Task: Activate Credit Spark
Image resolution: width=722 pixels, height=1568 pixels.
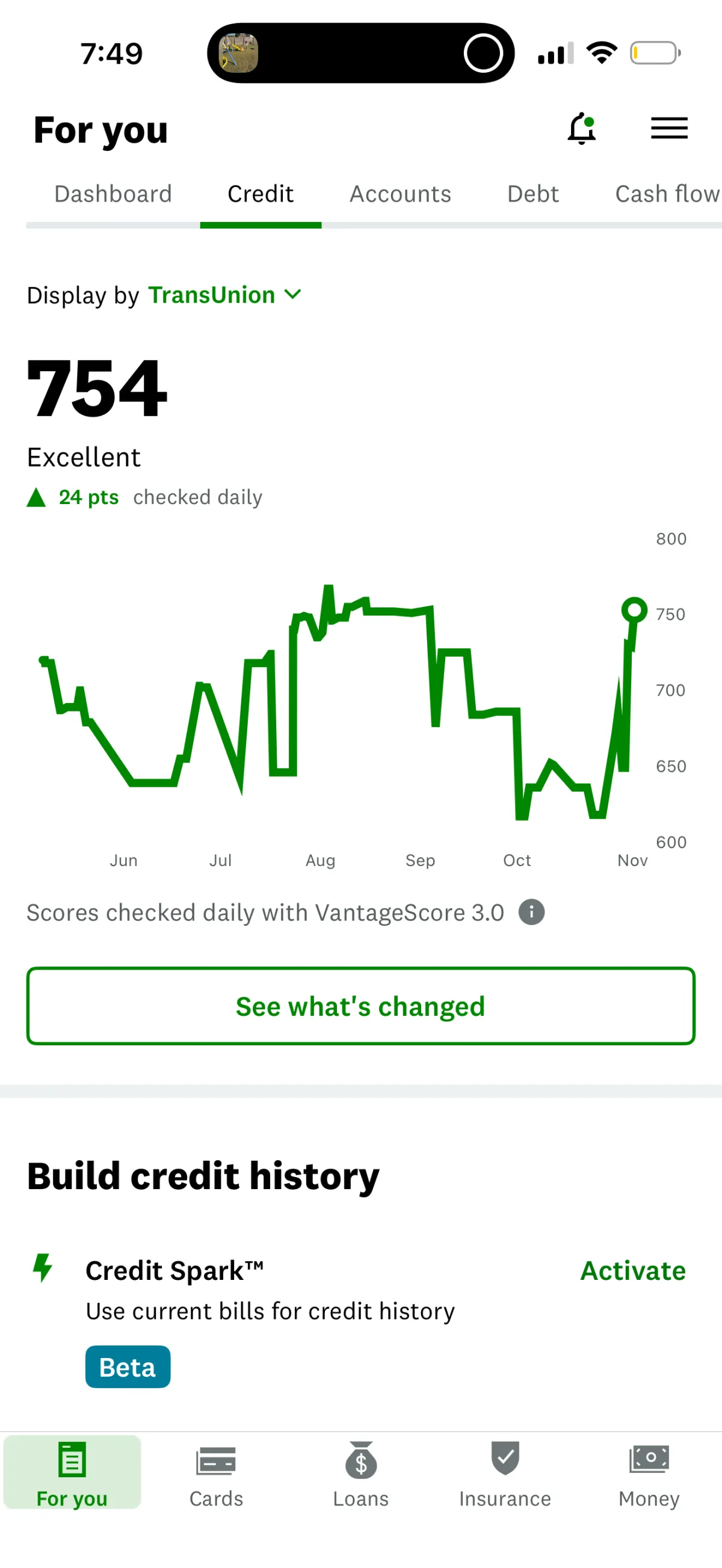Action: 632,1270
